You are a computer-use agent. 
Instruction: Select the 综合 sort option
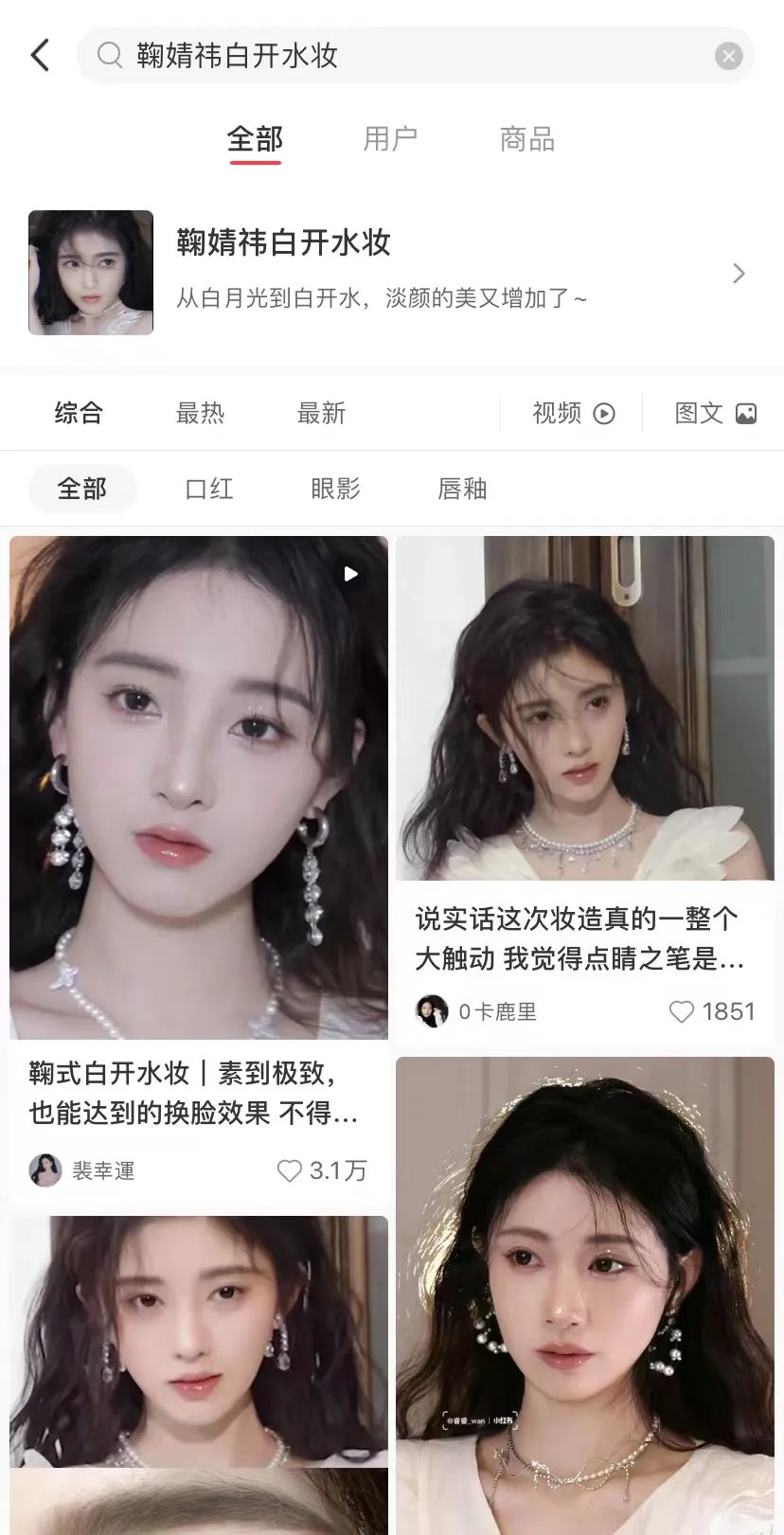79,413
